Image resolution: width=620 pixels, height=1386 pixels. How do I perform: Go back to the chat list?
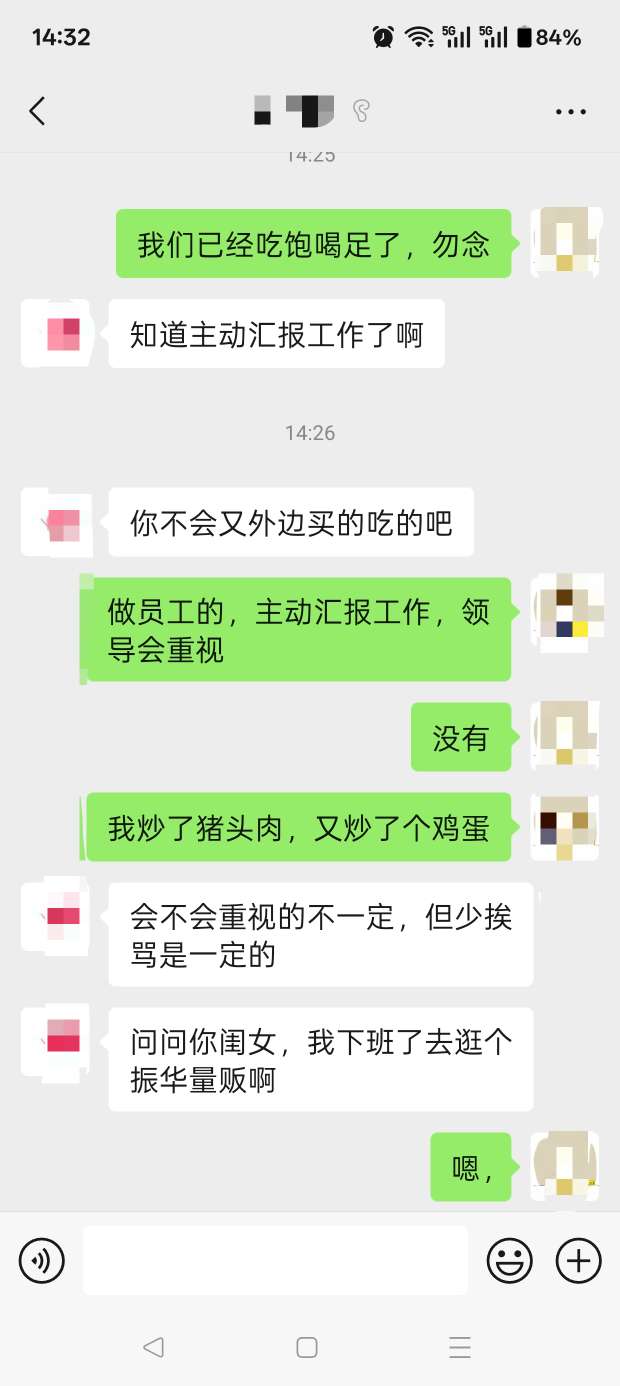38,111
